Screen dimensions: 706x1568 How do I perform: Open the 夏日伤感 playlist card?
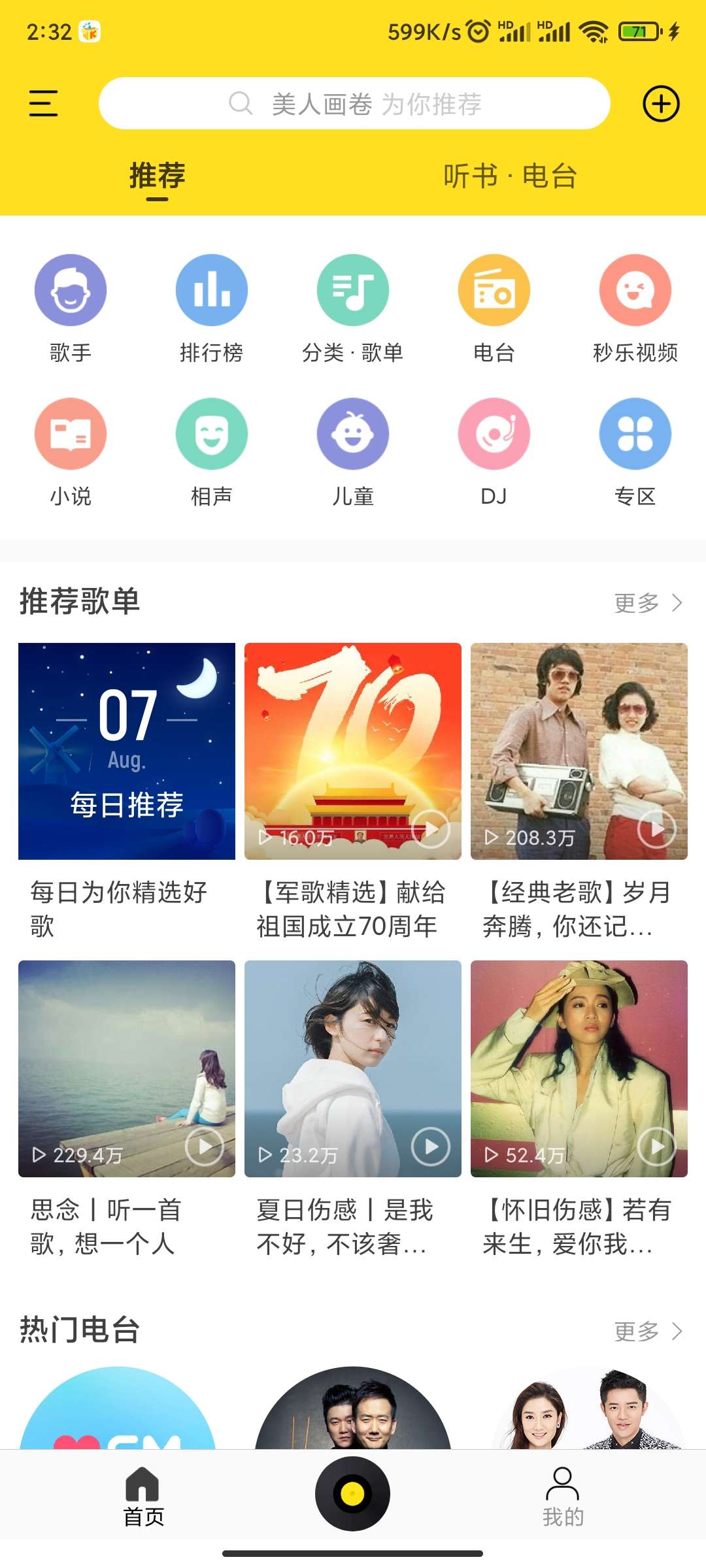[353, 1069]
